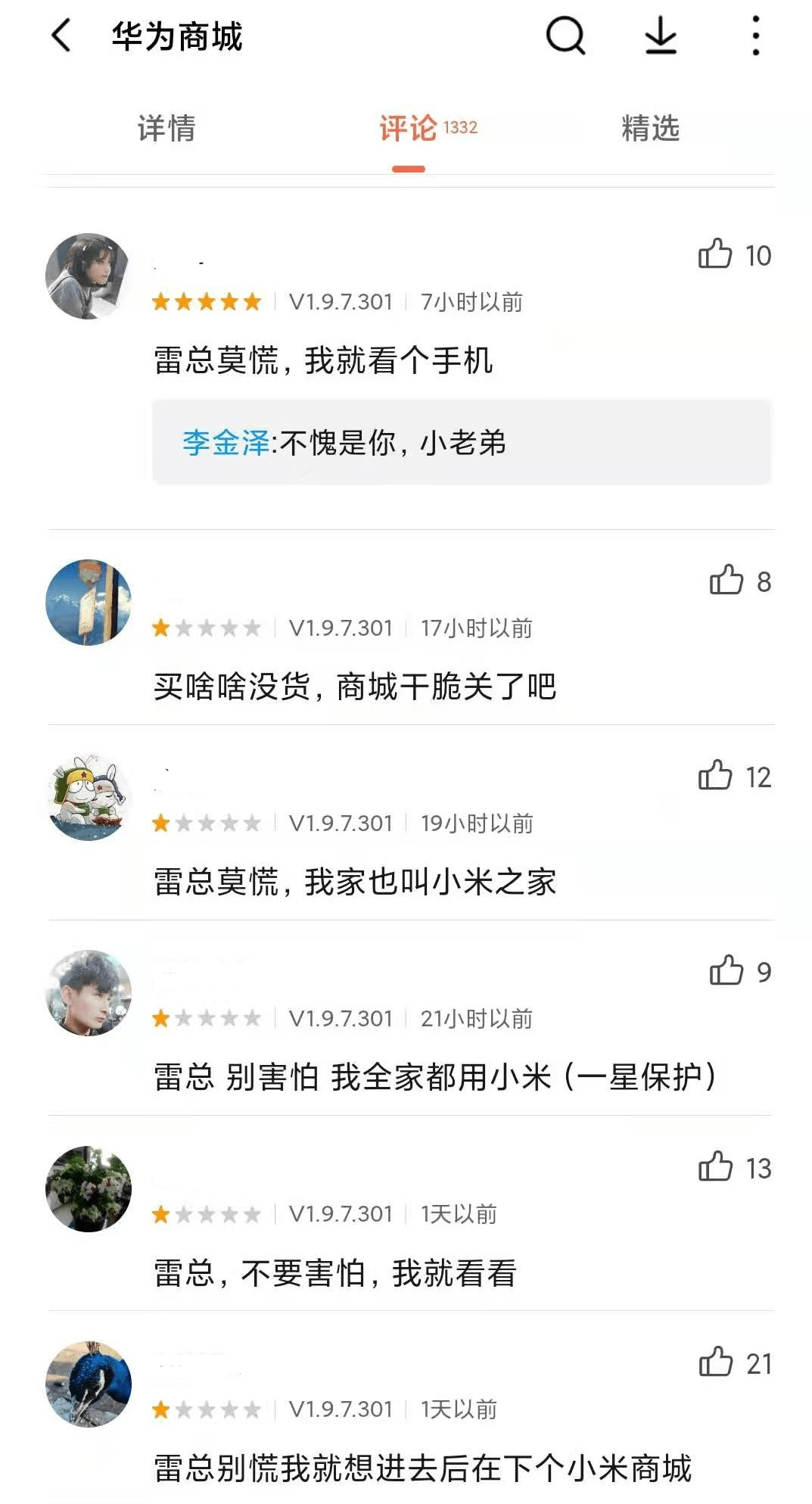Open the three-dot overflow menu

pos(755,36)
